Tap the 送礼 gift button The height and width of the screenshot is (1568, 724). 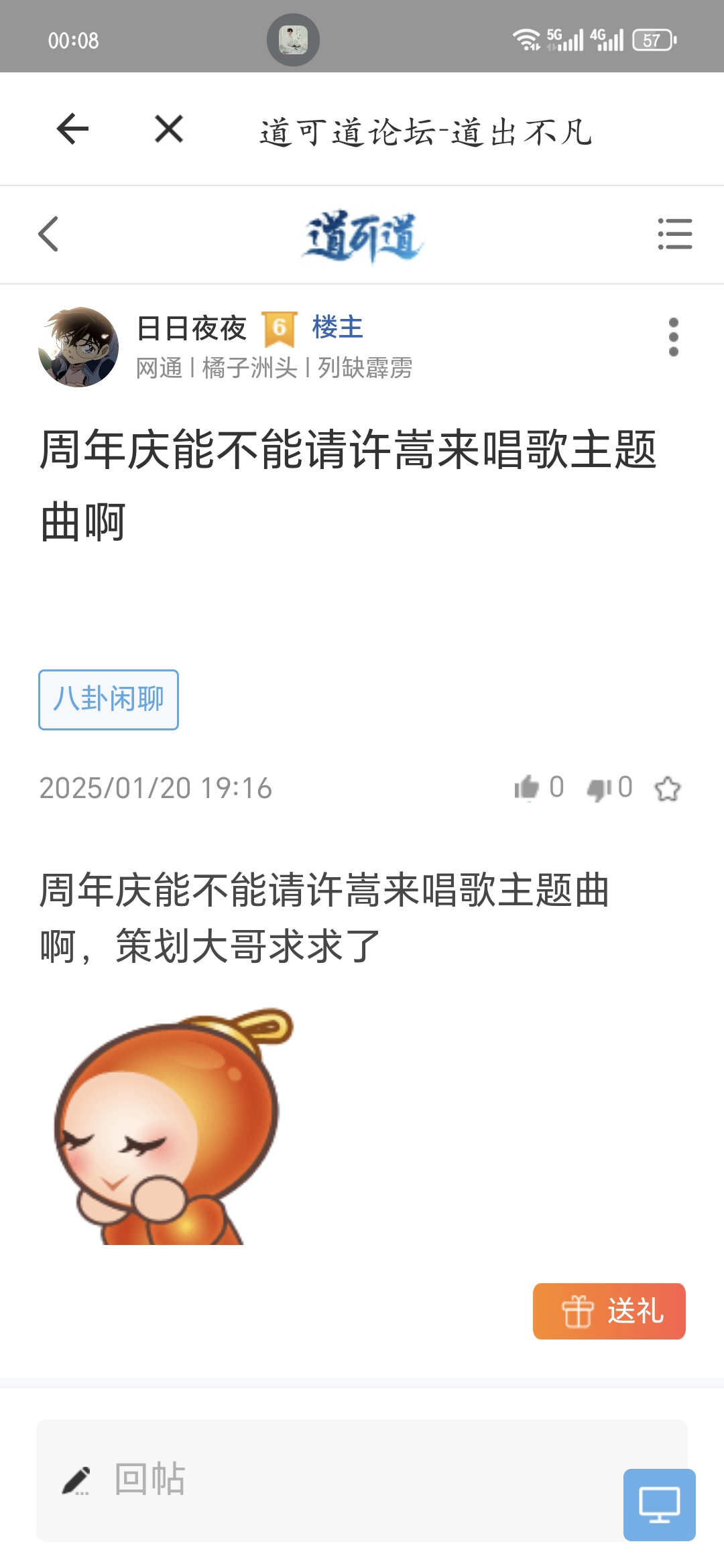[609, 1311]
